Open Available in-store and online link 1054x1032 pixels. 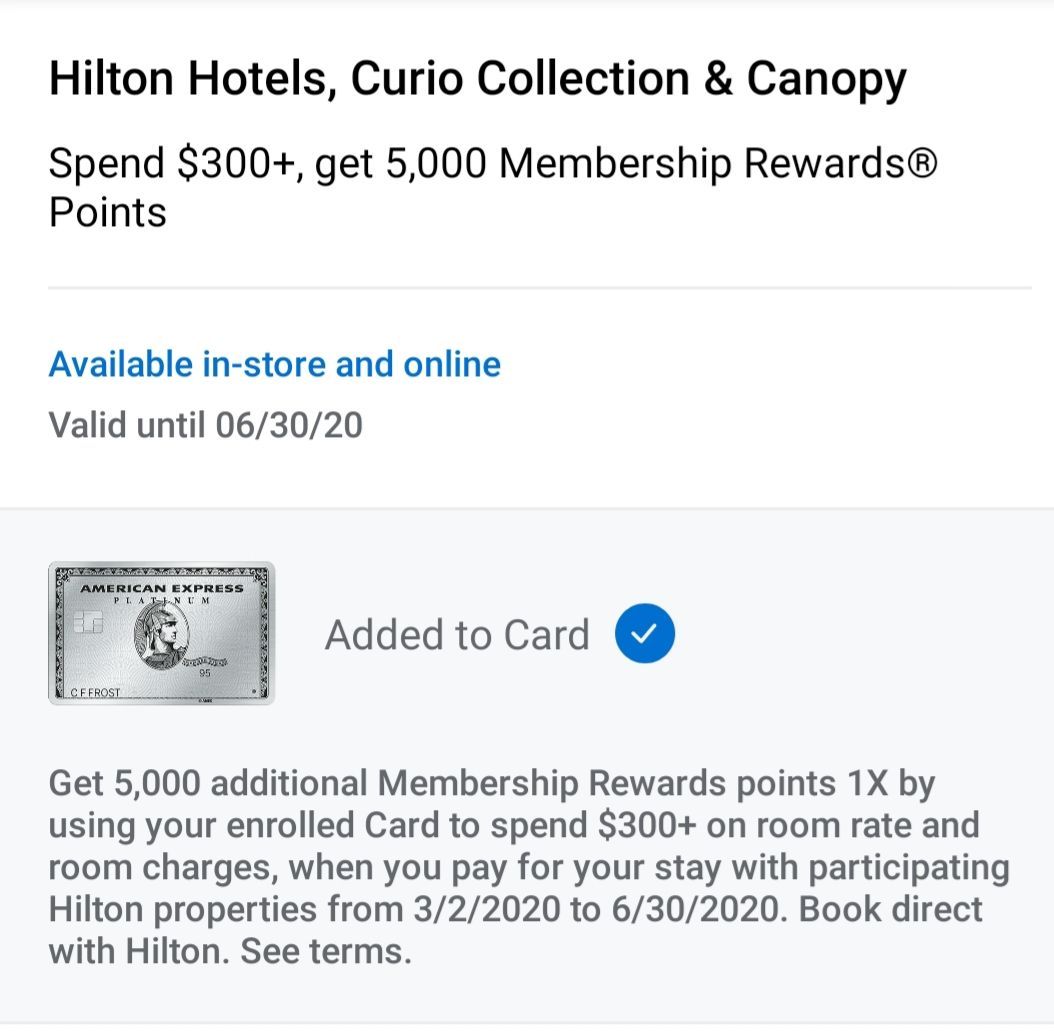(x=274, y=364)
